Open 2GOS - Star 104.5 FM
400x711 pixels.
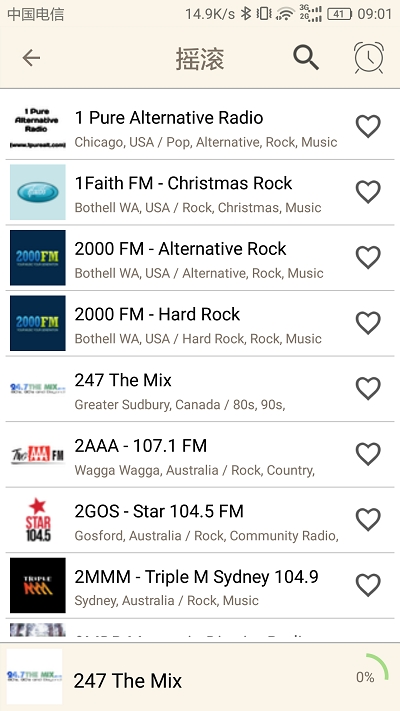(200, 520)
